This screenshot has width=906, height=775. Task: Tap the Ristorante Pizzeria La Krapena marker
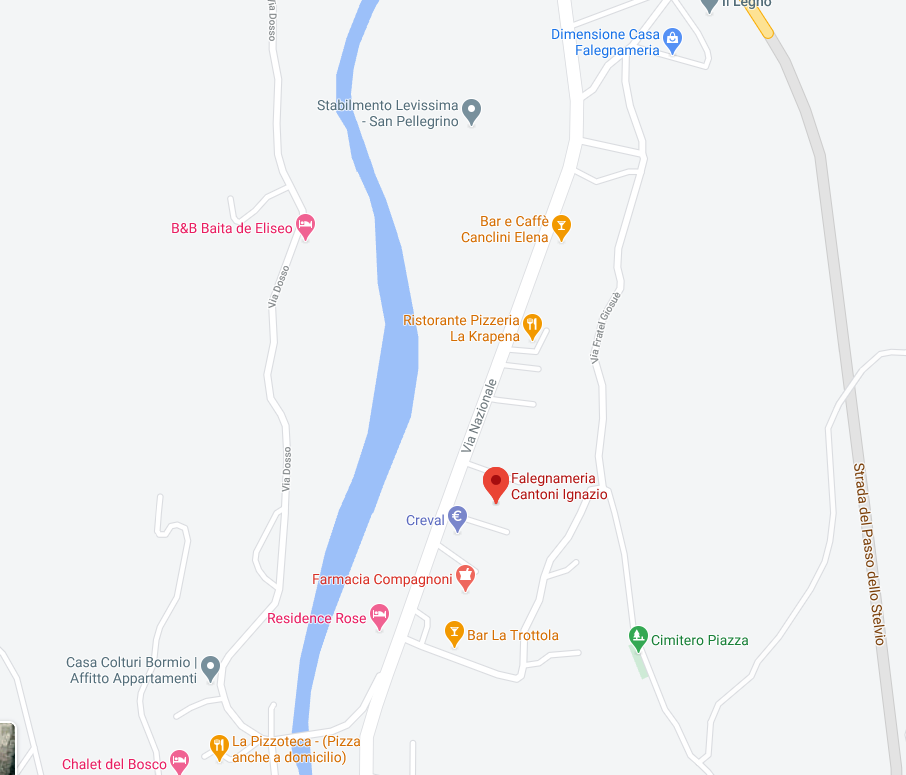533,324
